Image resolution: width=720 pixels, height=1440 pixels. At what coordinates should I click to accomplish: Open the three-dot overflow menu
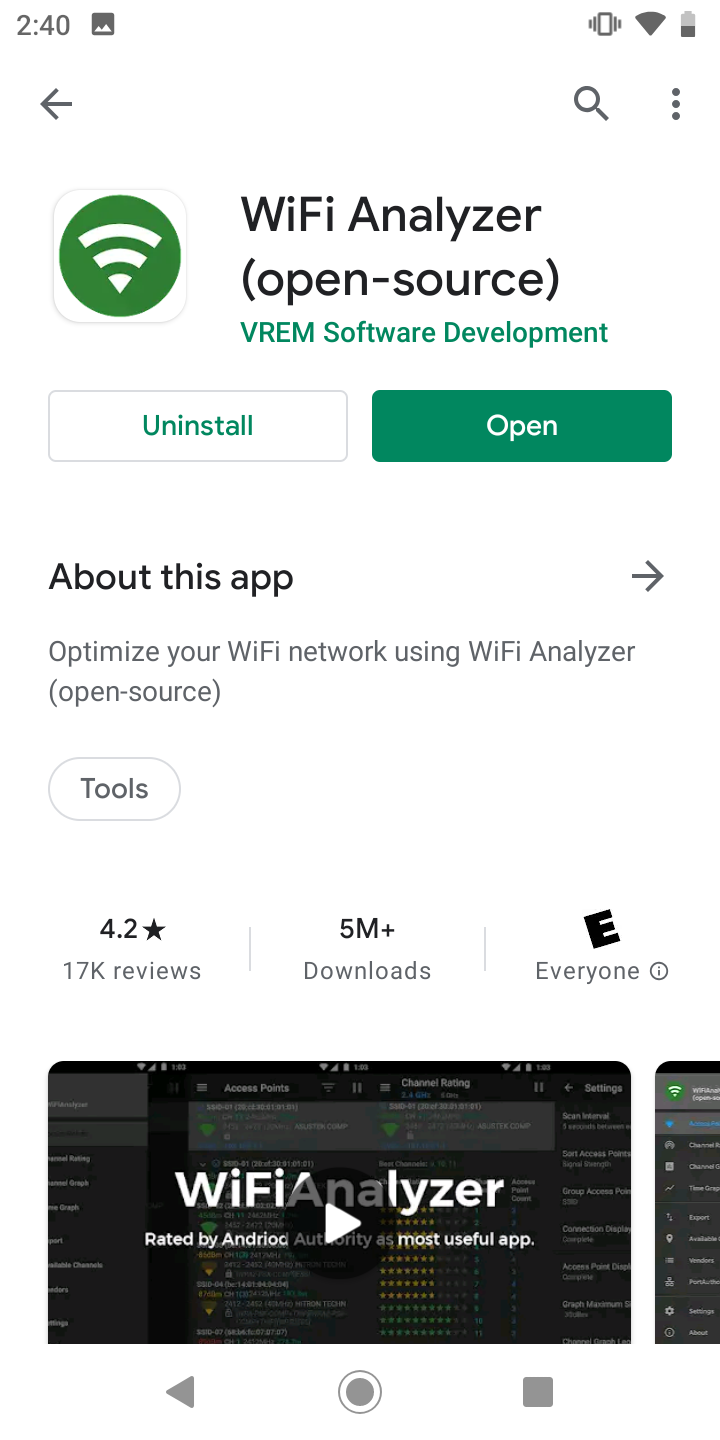point(676,104)
